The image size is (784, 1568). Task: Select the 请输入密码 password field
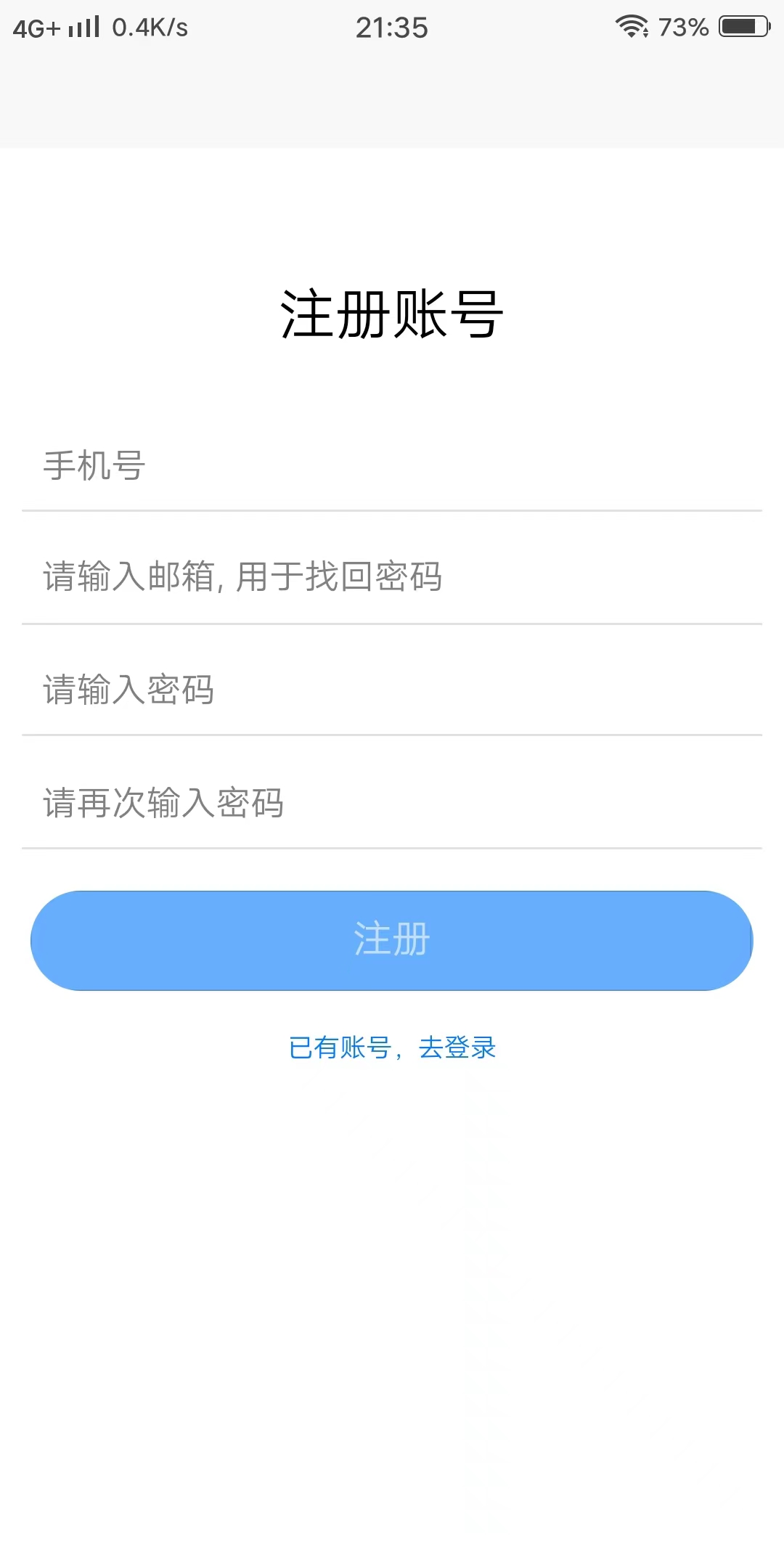[392, 690]
